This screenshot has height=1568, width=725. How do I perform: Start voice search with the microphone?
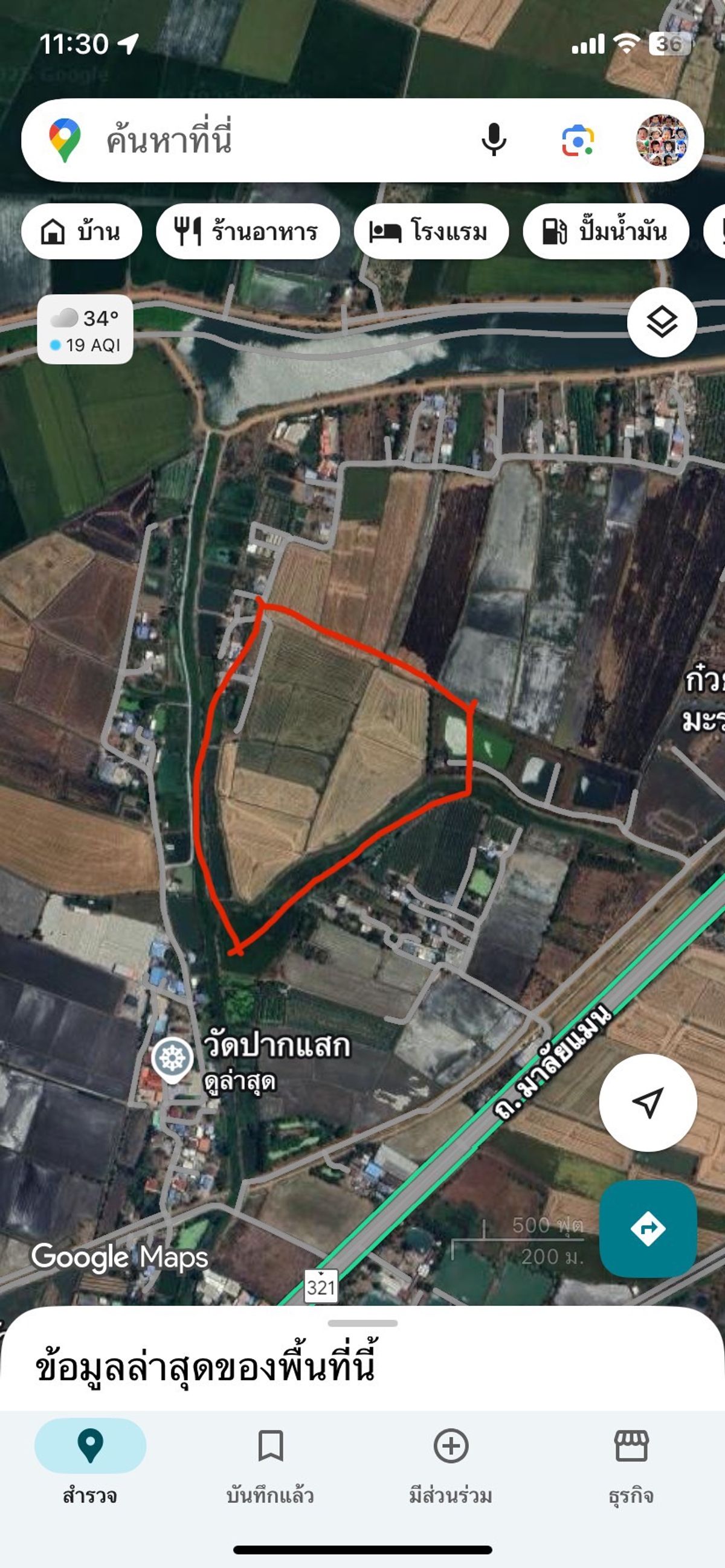tap(494, 141)
